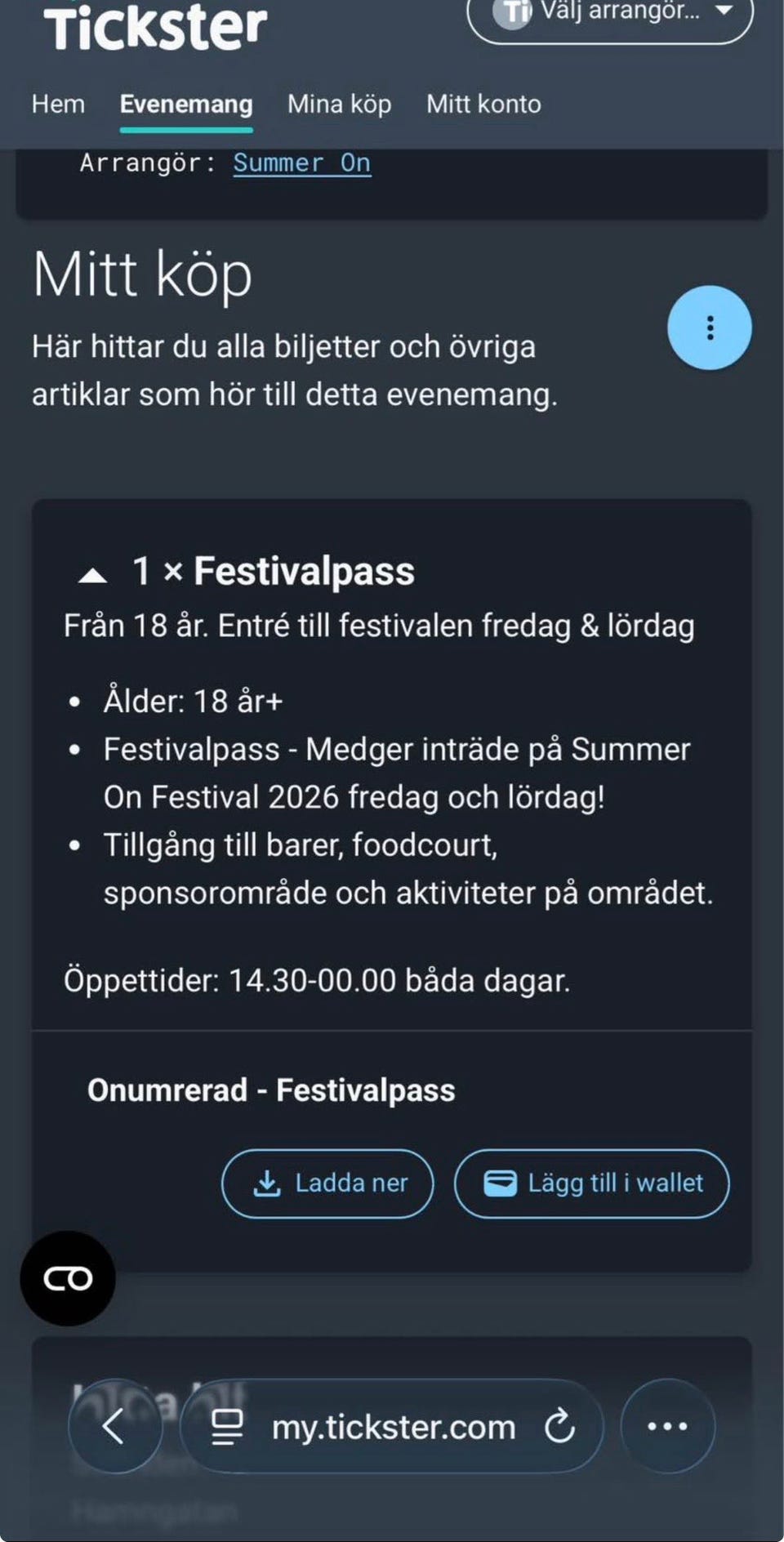Screen dimensions: 784x1542
Task: Open the blue three-dot options button
Action: tap(709, 328)
